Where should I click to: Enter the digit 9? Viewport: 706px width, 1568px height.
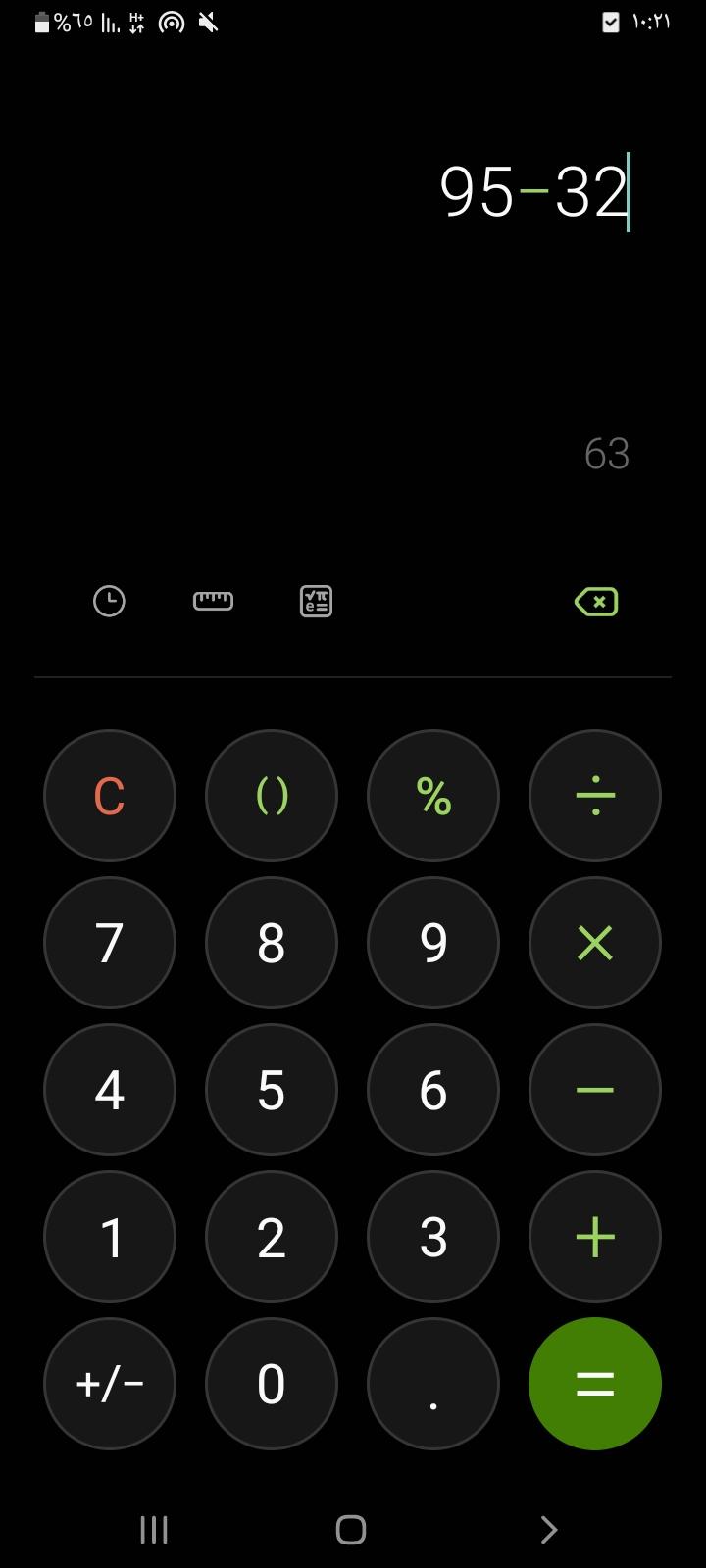(x=433, y=943)
